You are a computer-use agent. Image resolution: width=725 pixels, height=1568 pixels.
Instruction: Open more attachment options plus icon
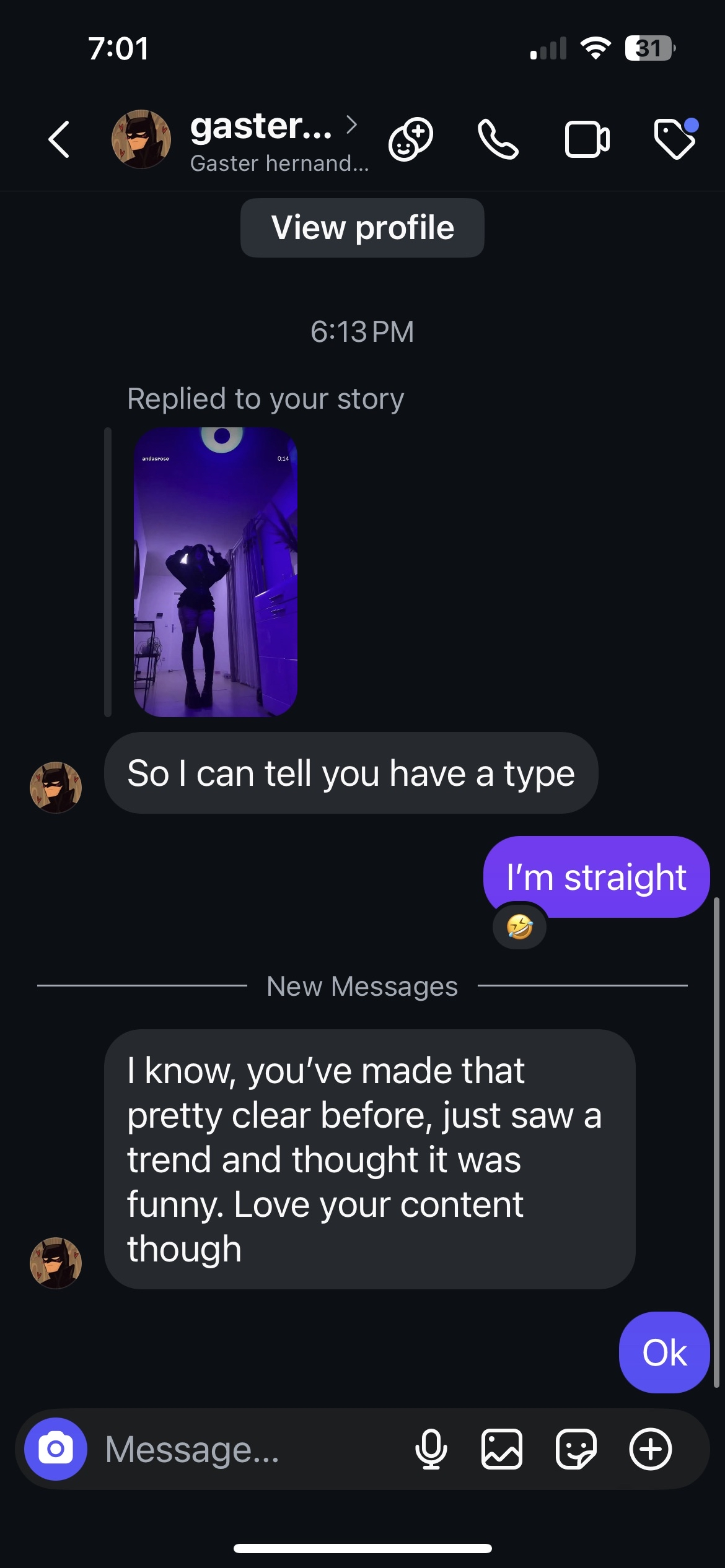coord(650,1449)
